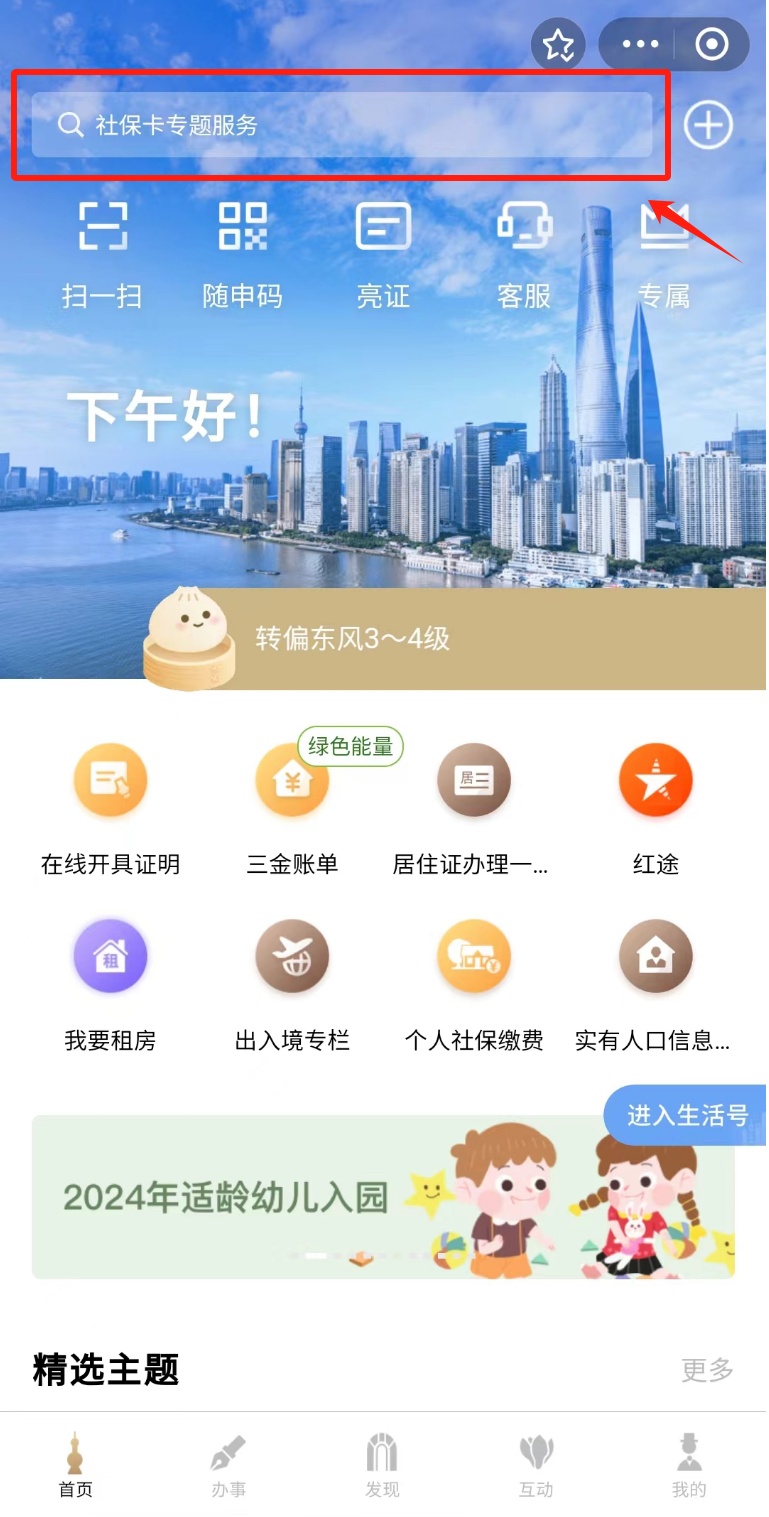Image resolution: width=769 pixels, height=1517 pixels.
Task: Open the 2024年适龄幼儿入园 banner
Action: click(383, 1197)
